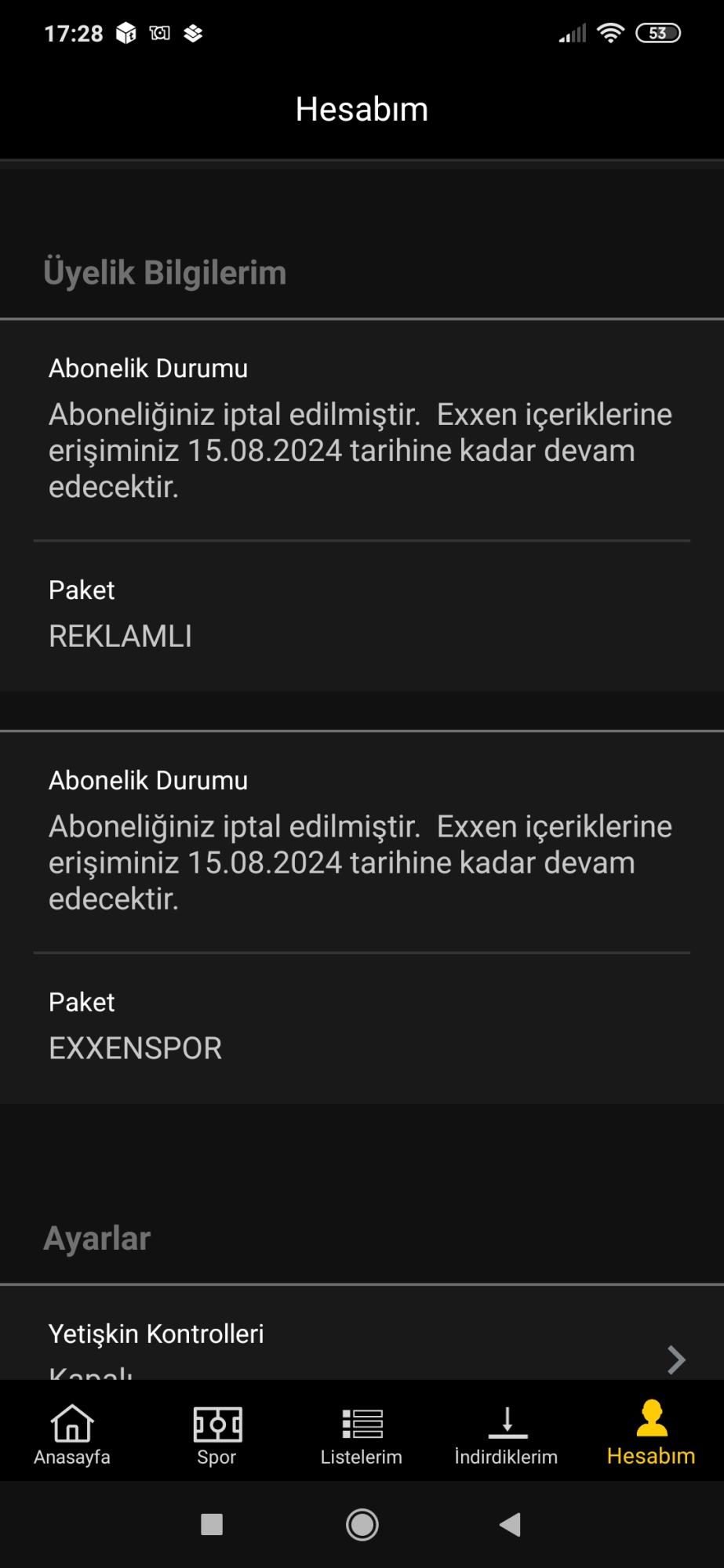Tap the Wi-Fi status bar icon
Image resolution: width=724 pixels, height=1568 pixels.
(611, 33)
